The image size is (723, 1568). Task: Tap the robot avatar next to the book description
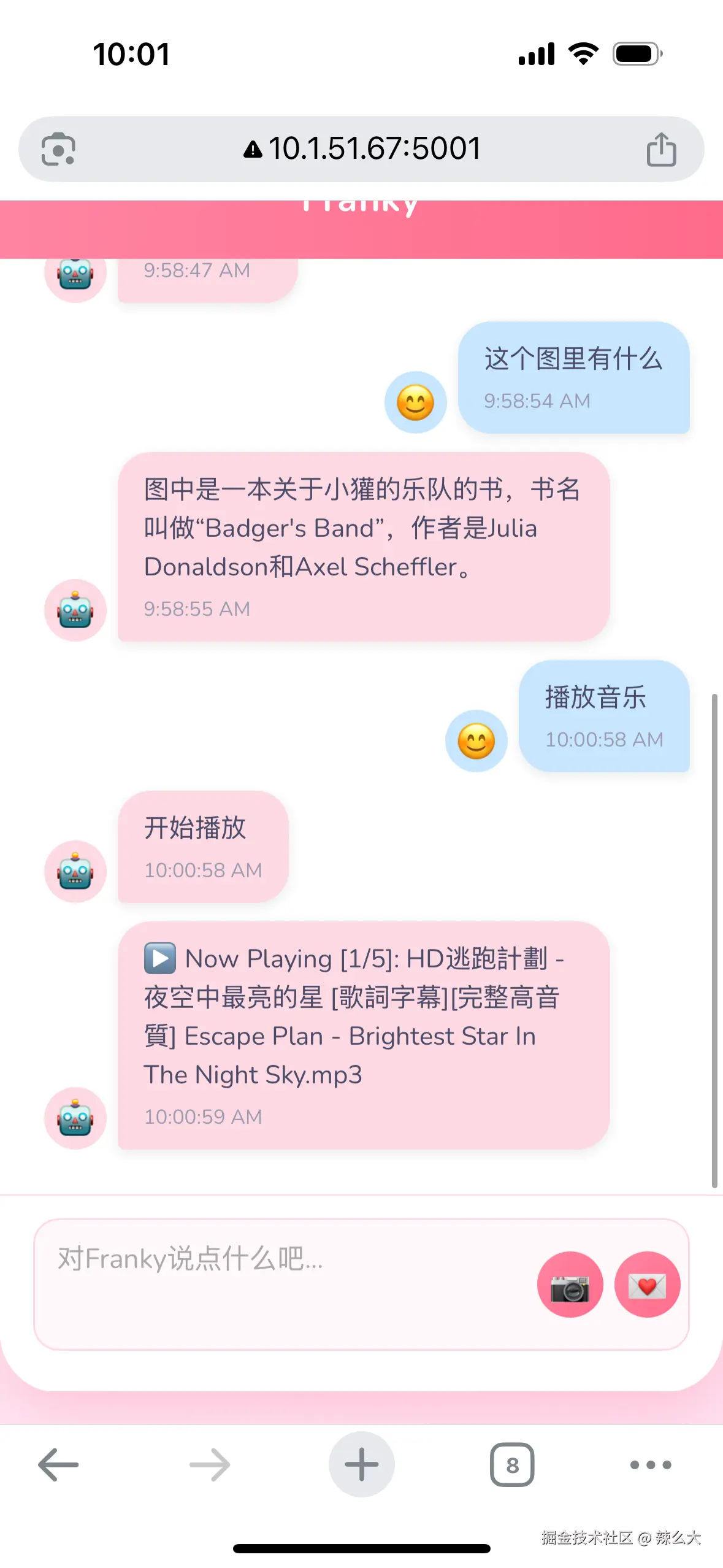pyautogui.click(x=75, y=610)
